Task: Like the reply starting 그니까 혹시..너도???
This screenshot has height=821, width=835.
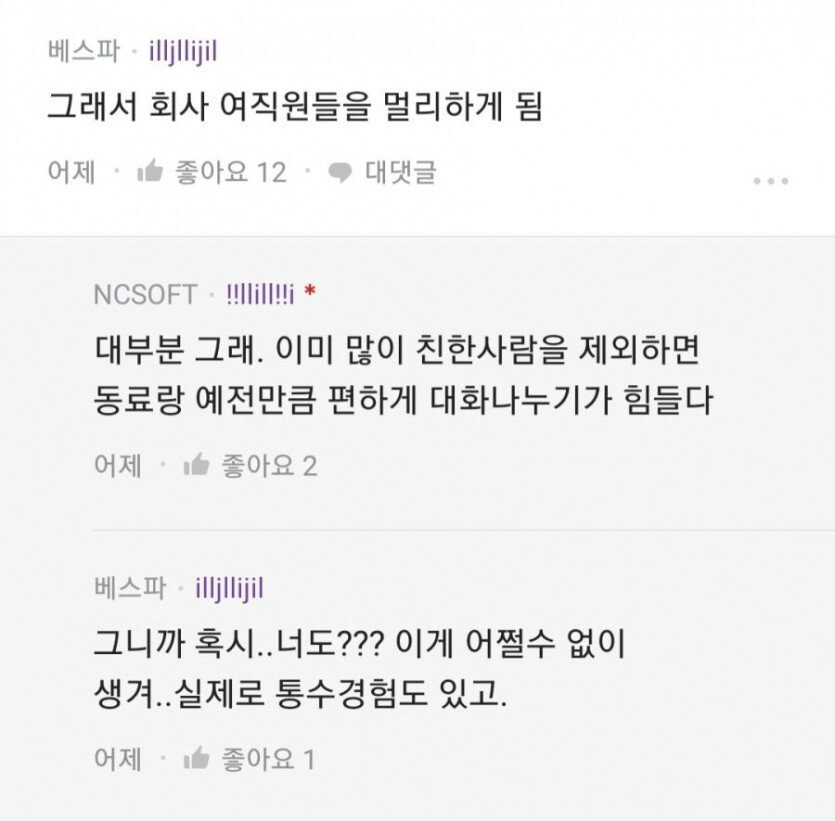Action: pos(196,759)
